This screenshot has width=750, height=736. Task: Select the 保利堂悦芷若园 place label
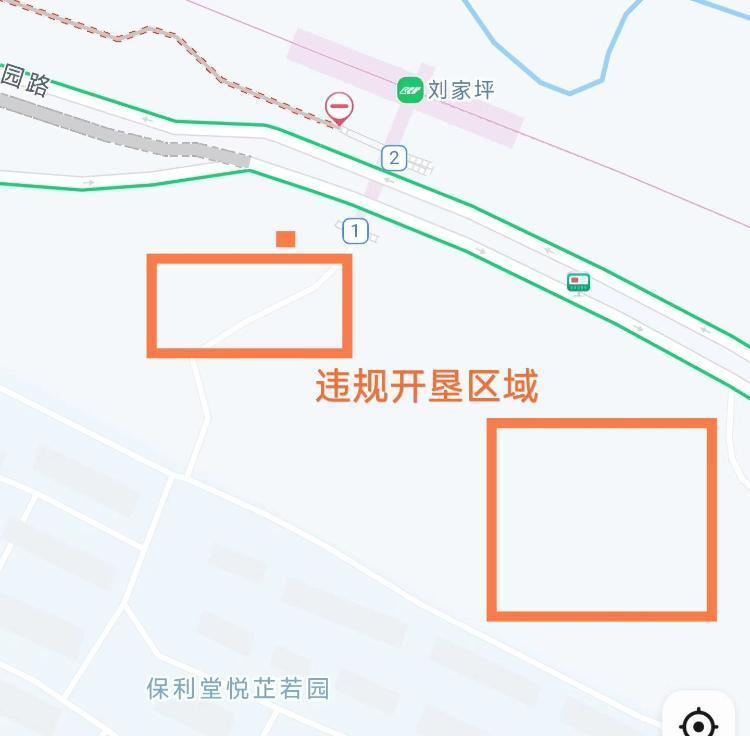point(237,689)
